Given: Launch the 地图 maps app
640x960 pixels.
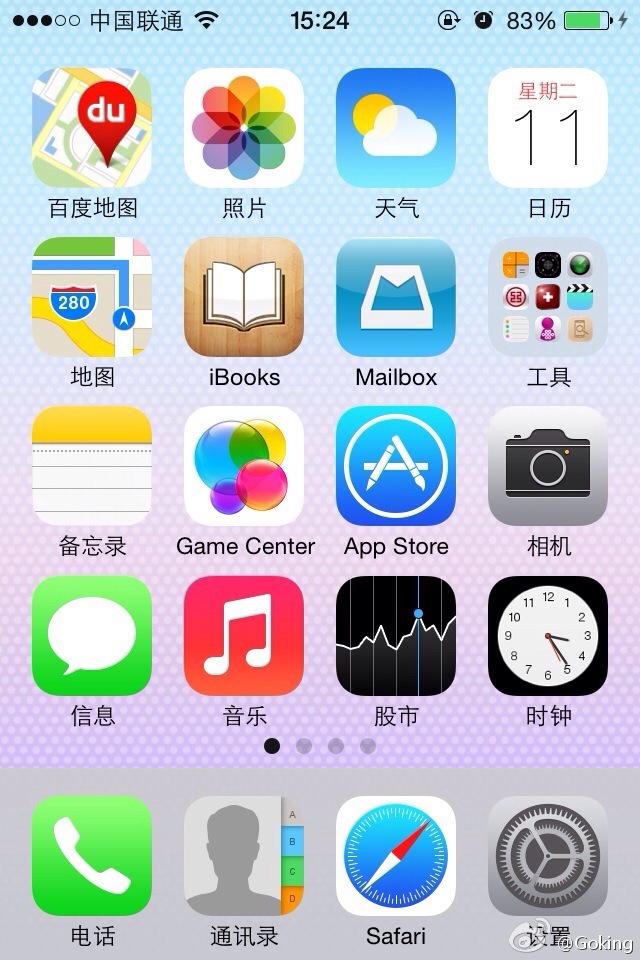Looking at the screenshot, I should [92, 297].
